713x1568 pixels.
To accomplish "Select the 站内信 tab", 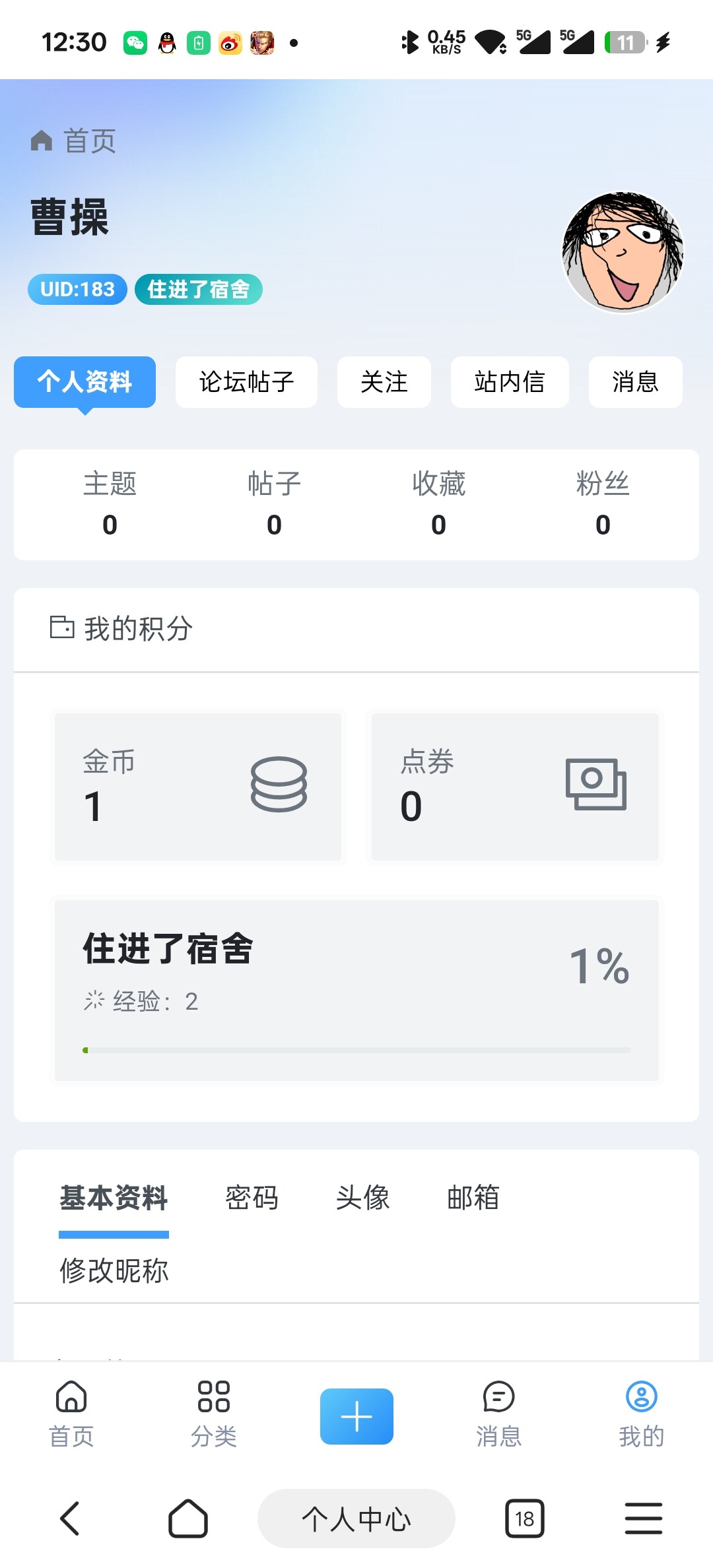I will point(509,382).
